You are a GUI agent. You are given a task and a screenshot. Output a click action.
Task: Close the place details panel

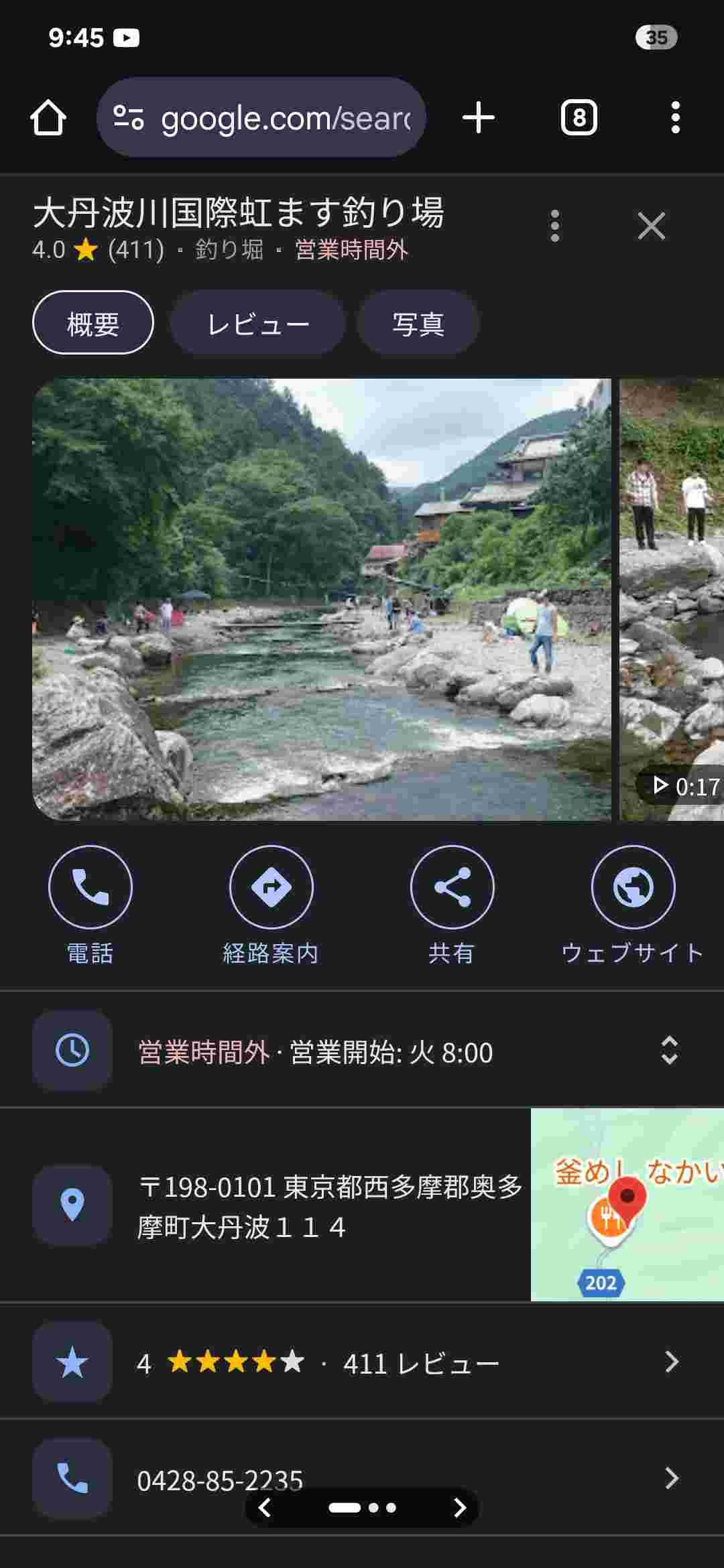(x=651, y=226)
